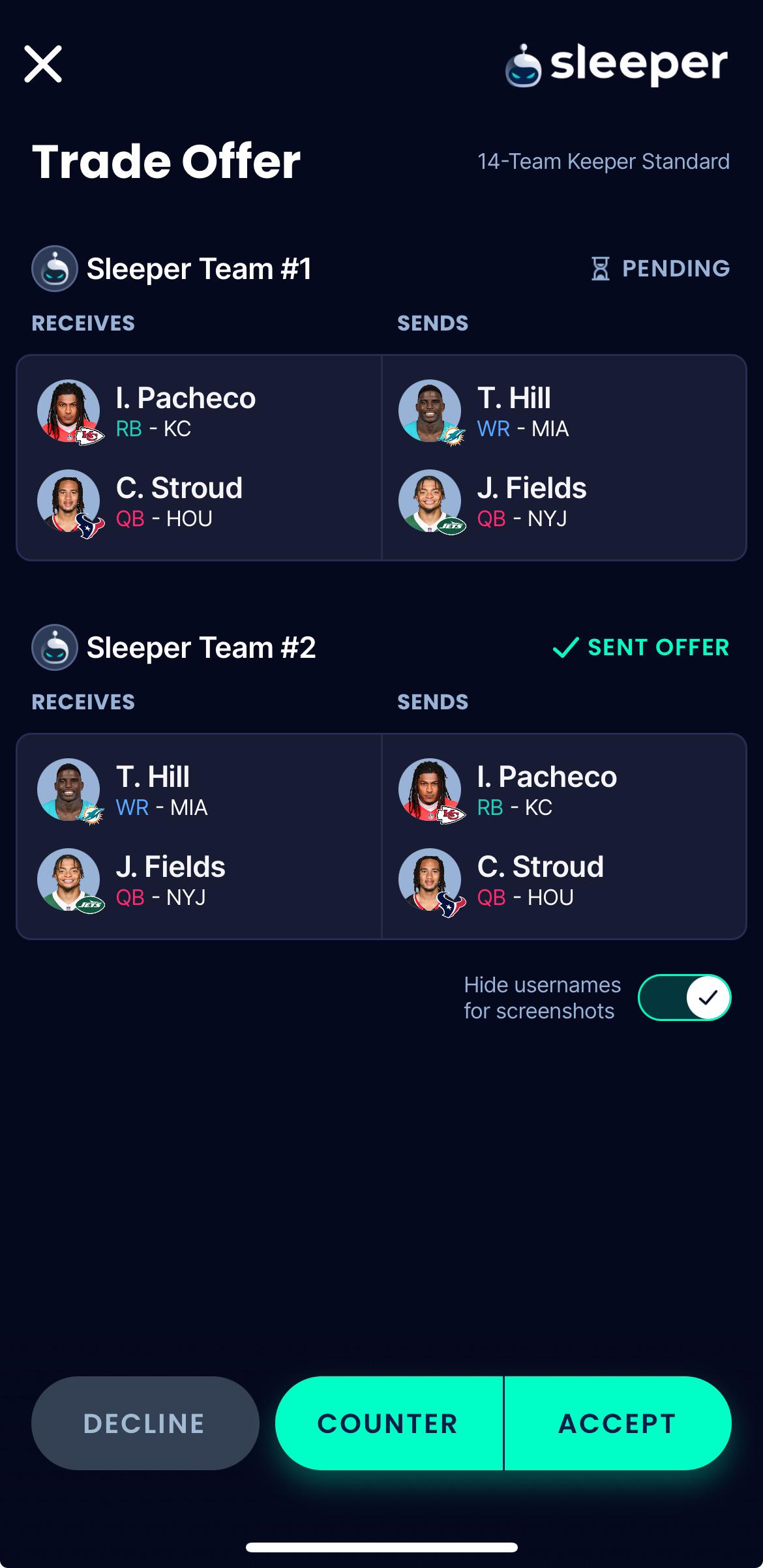View C. Stroud under Sleeper Team #2 sends
Screen dimensions: 763x1568
coord(564,881)
